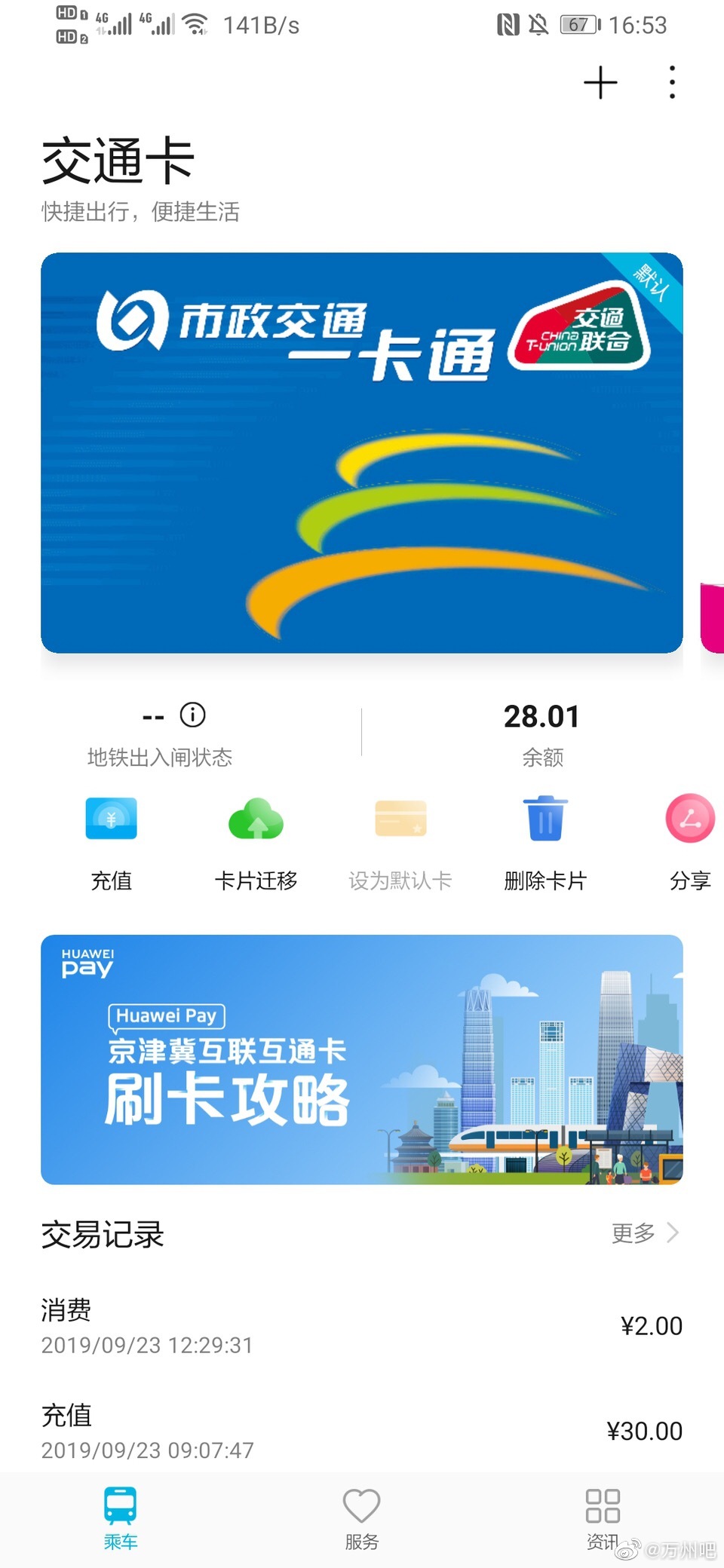
Task: Open the ¥30.00 充值 transaction
Action: (x=361, y=1432)
